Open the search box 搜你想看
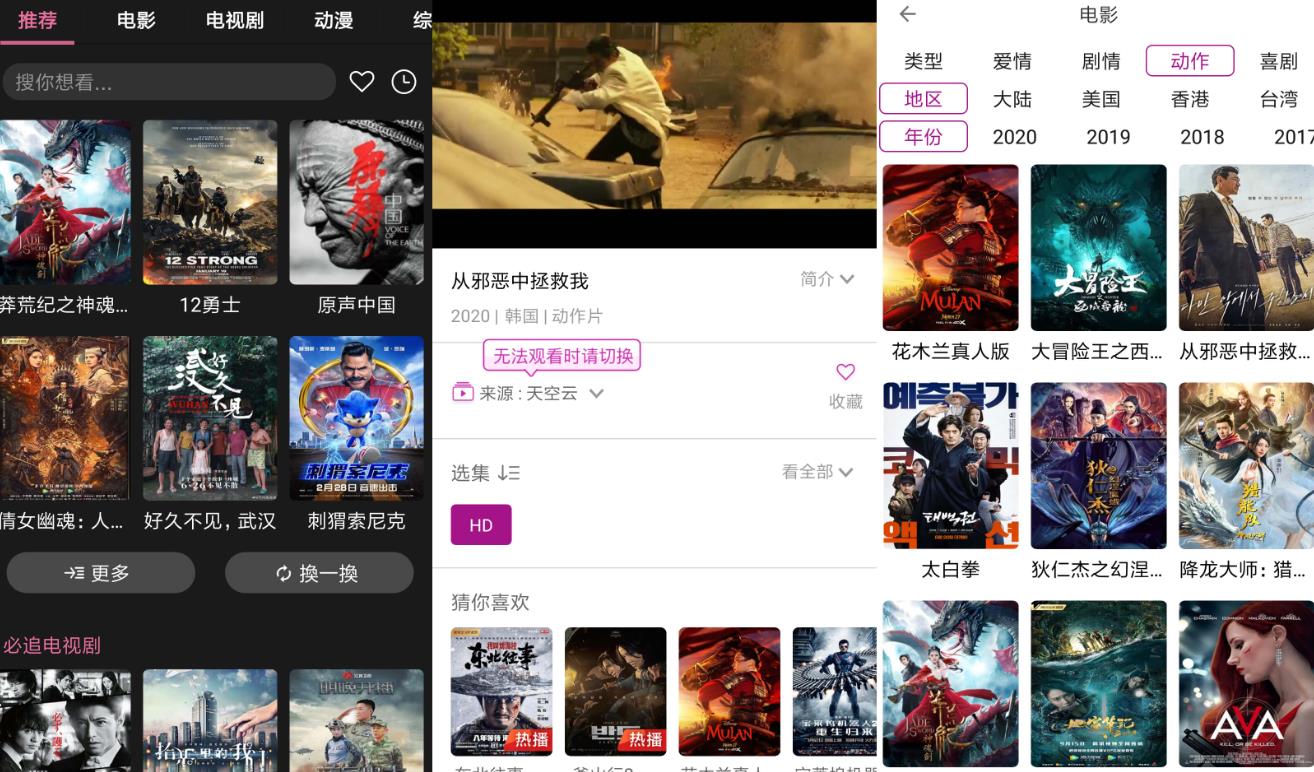 click(x=168, y=82)
